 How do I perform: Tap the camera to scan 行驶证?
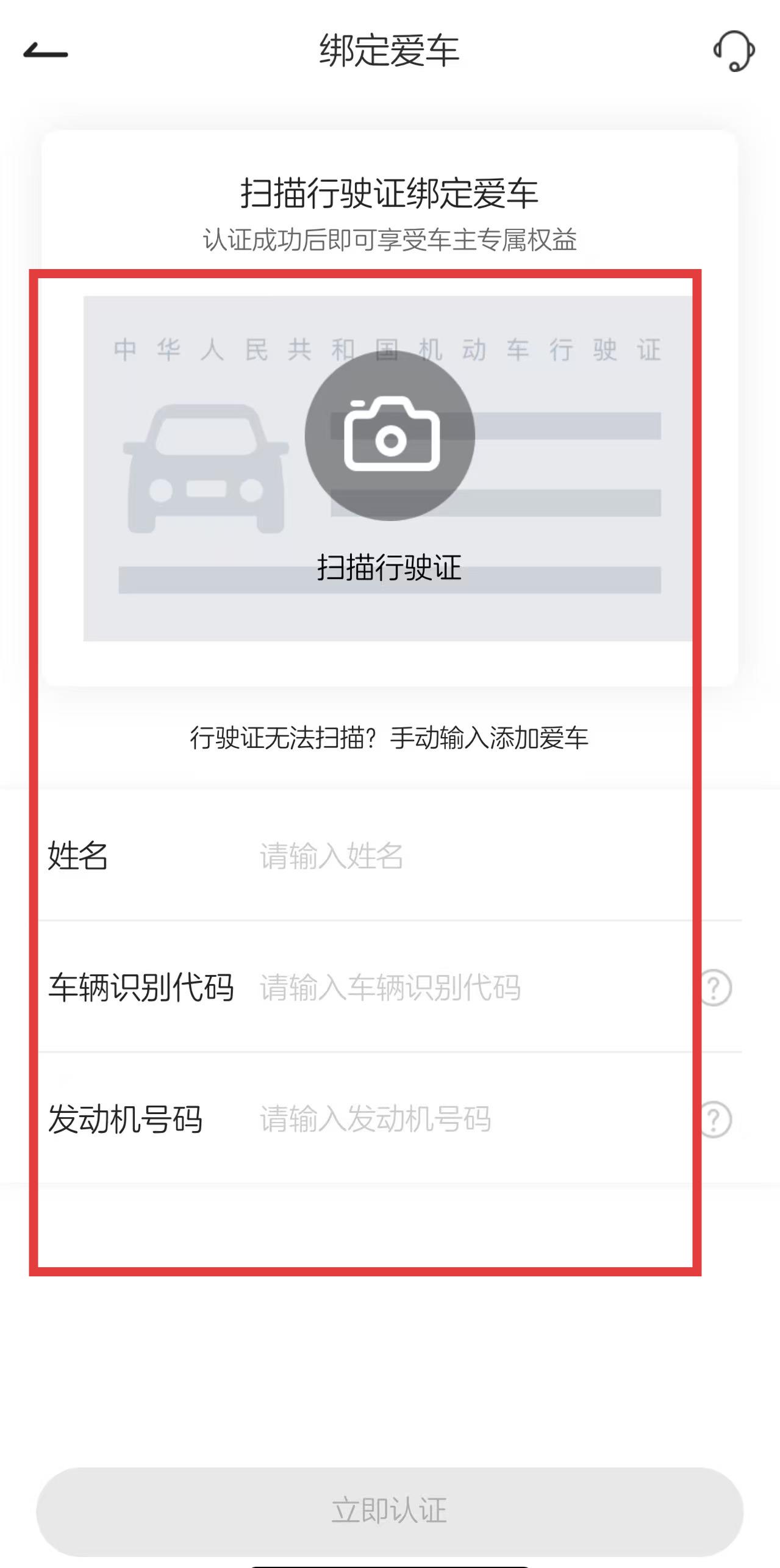click(390, 436)
